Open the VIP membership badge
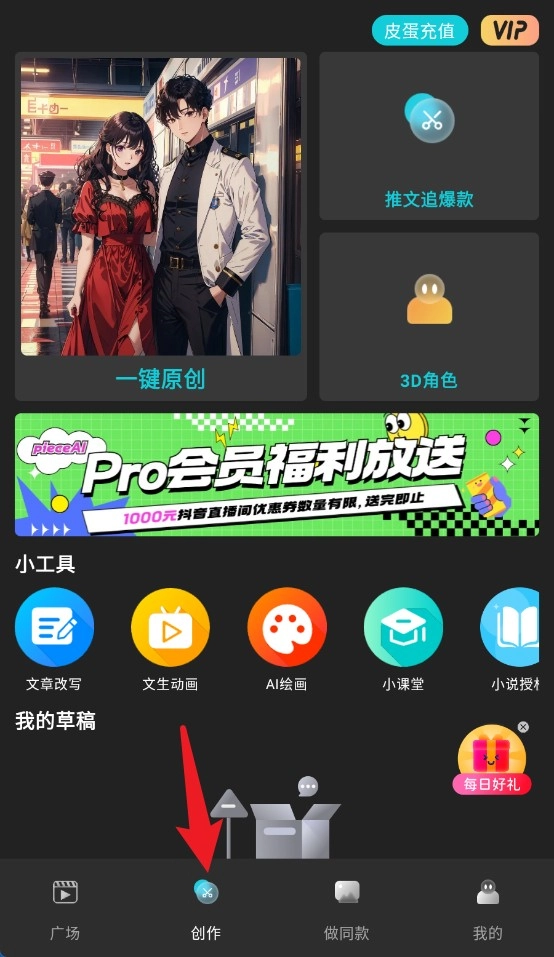The width and height of the screenshot is (554, 957). tap(510, 30)
